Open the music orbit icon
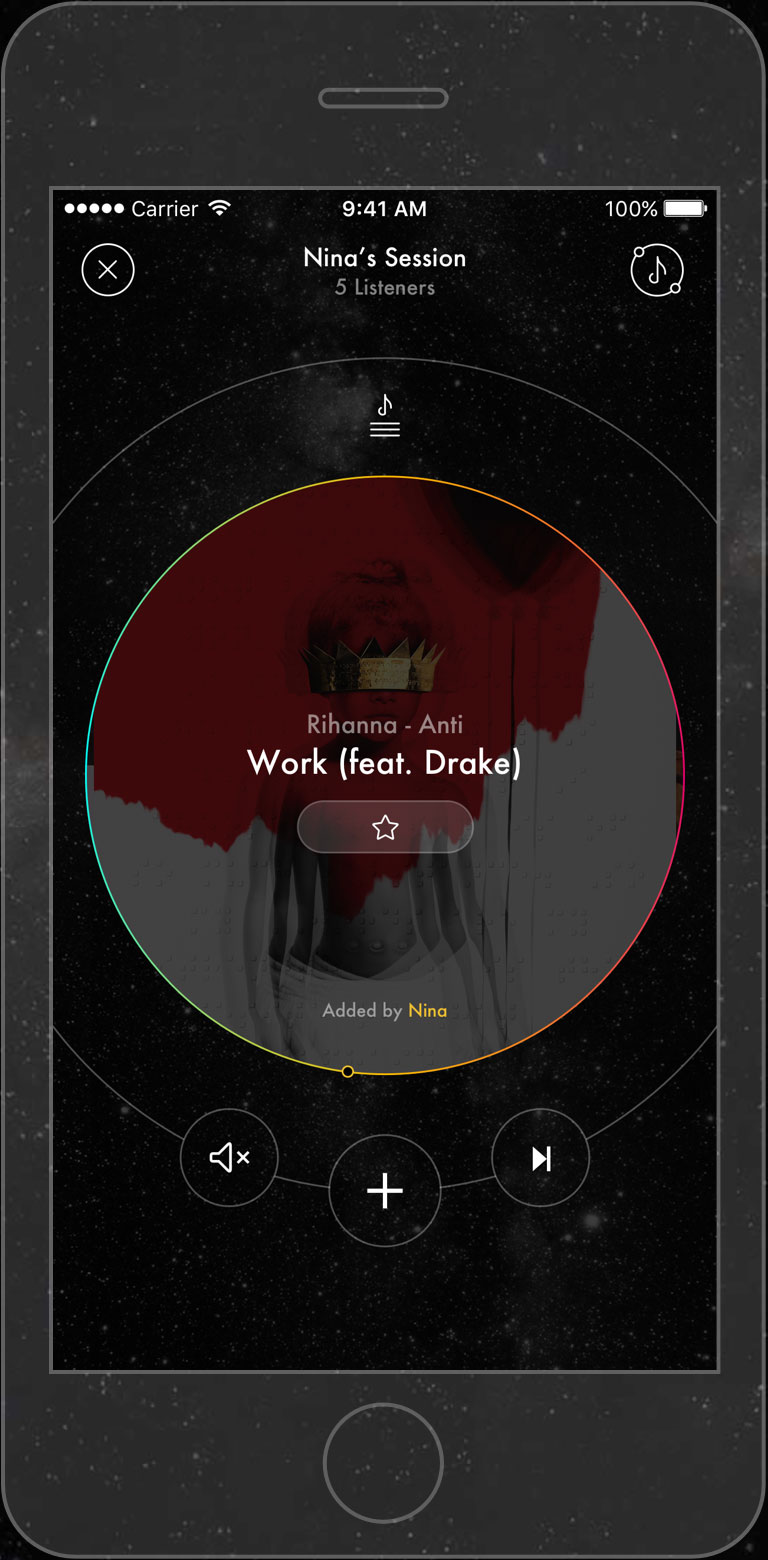The image size is (768, 1560). 657,270
